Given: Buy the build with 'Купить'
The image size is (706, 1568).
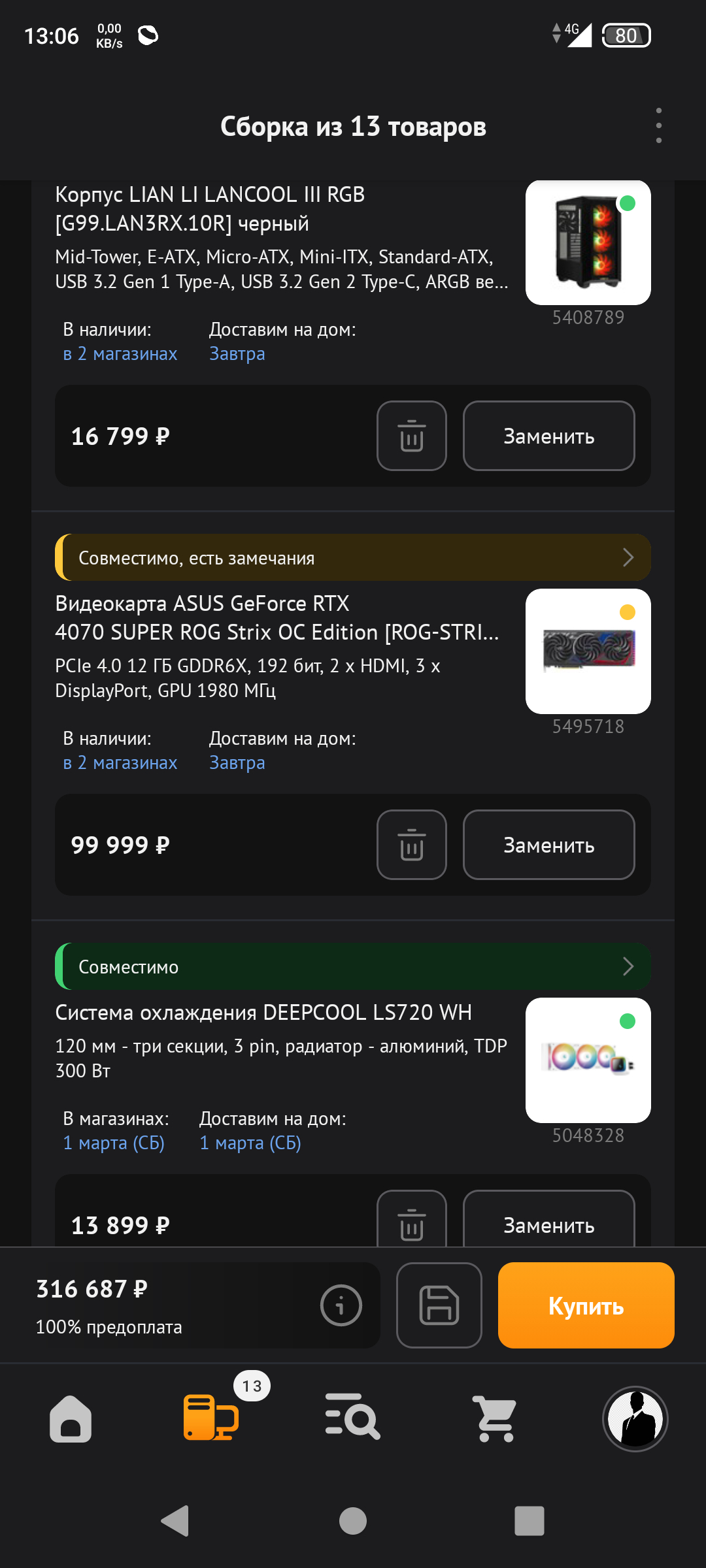Looking at the screenshot, I should (586, 1305).
